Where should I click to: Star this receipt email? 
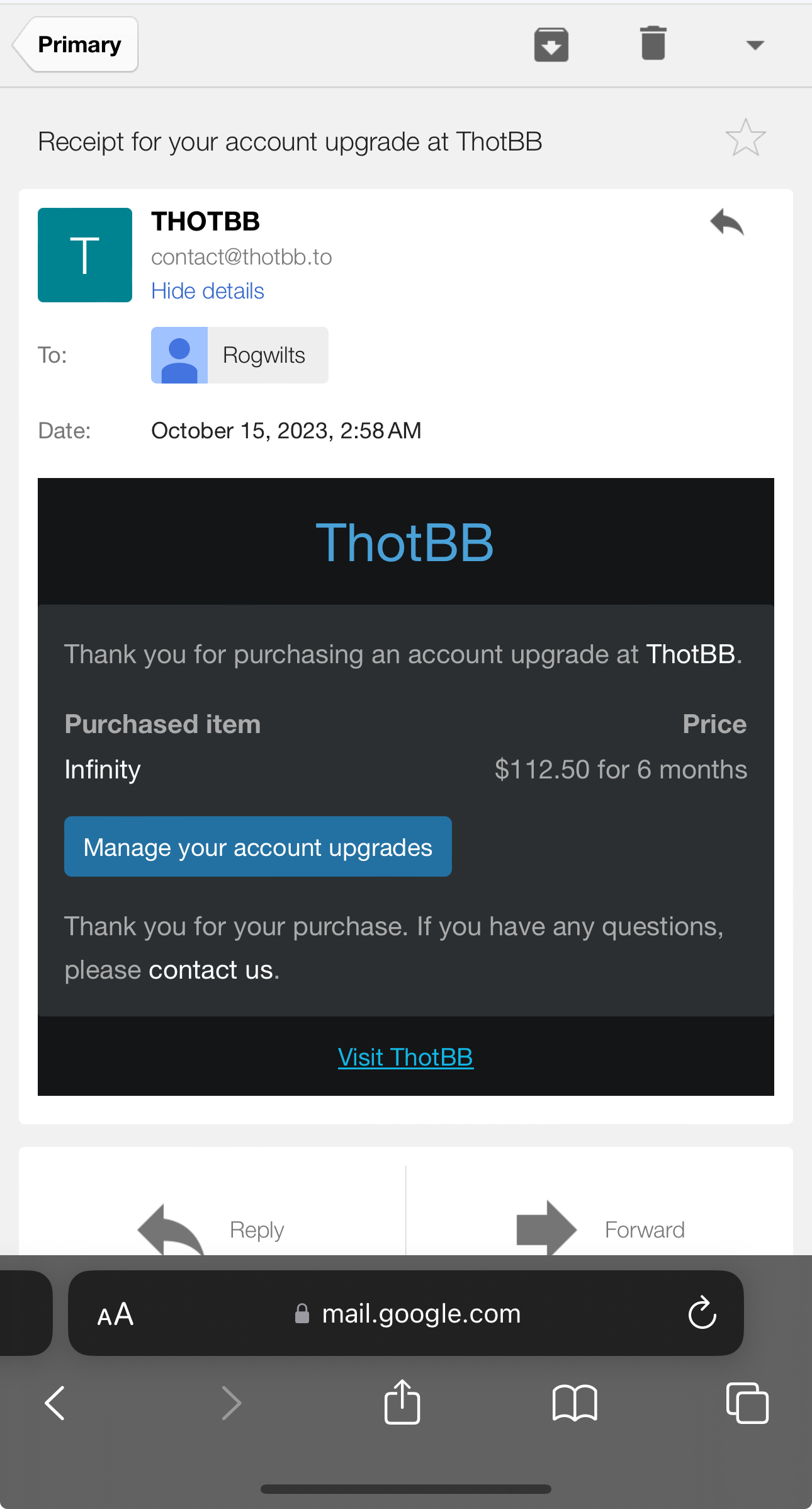click(745, 138)
